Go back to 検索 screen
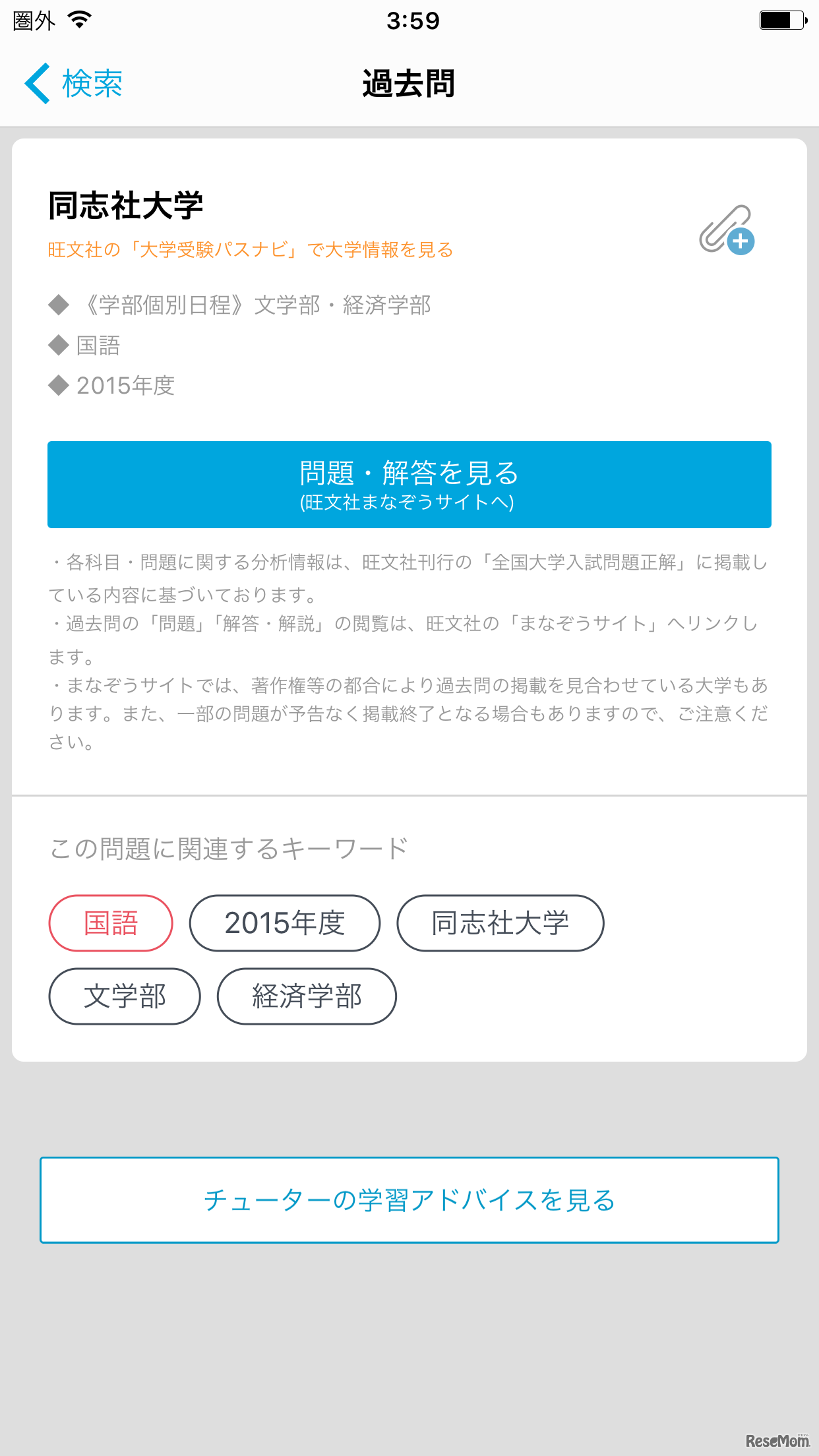 tap(74, 84)
